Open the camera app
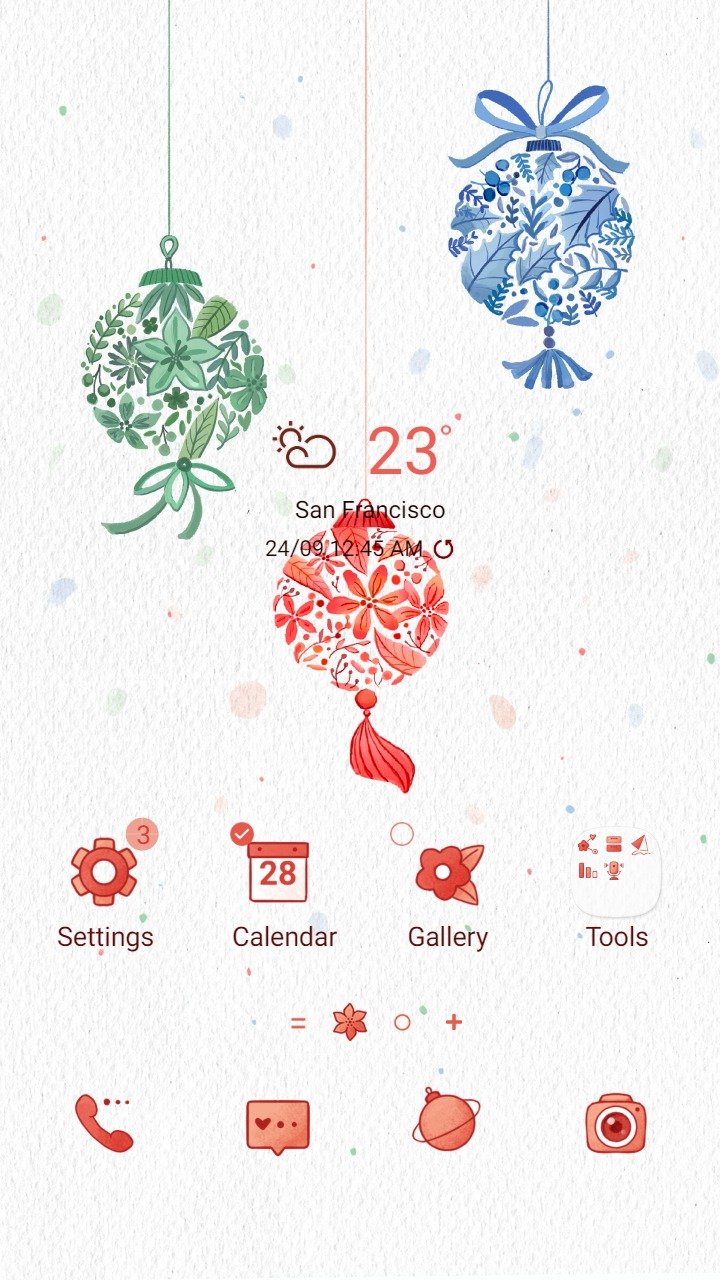Image resolution: width=720 pixels, height=1280 pixels. pos(616,1123)
